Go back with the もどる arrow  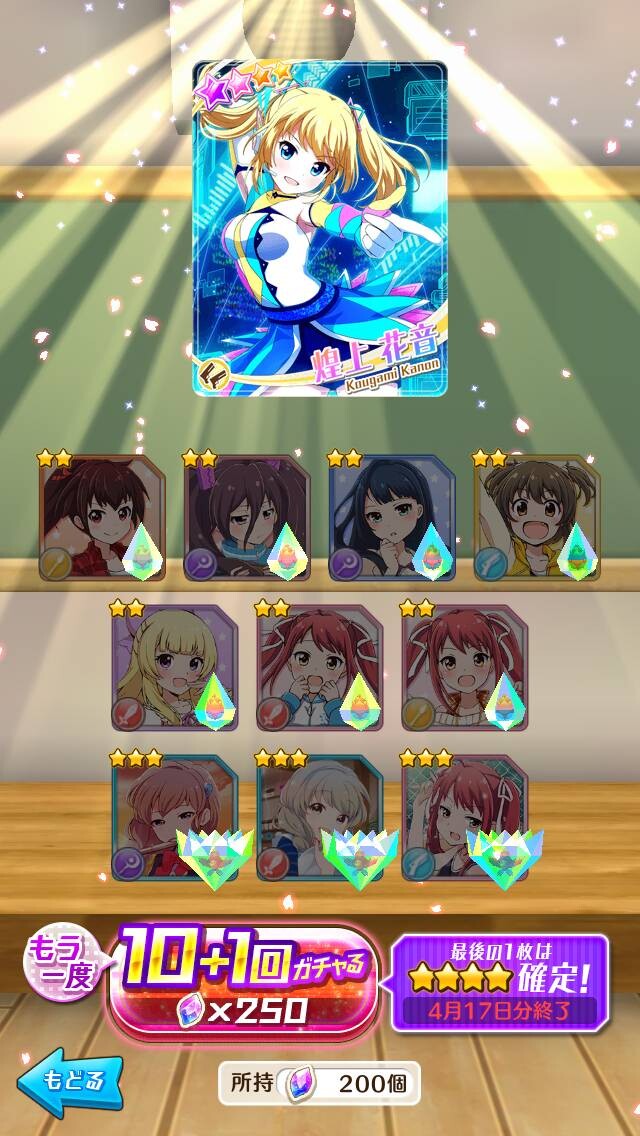click(70, 1080)
